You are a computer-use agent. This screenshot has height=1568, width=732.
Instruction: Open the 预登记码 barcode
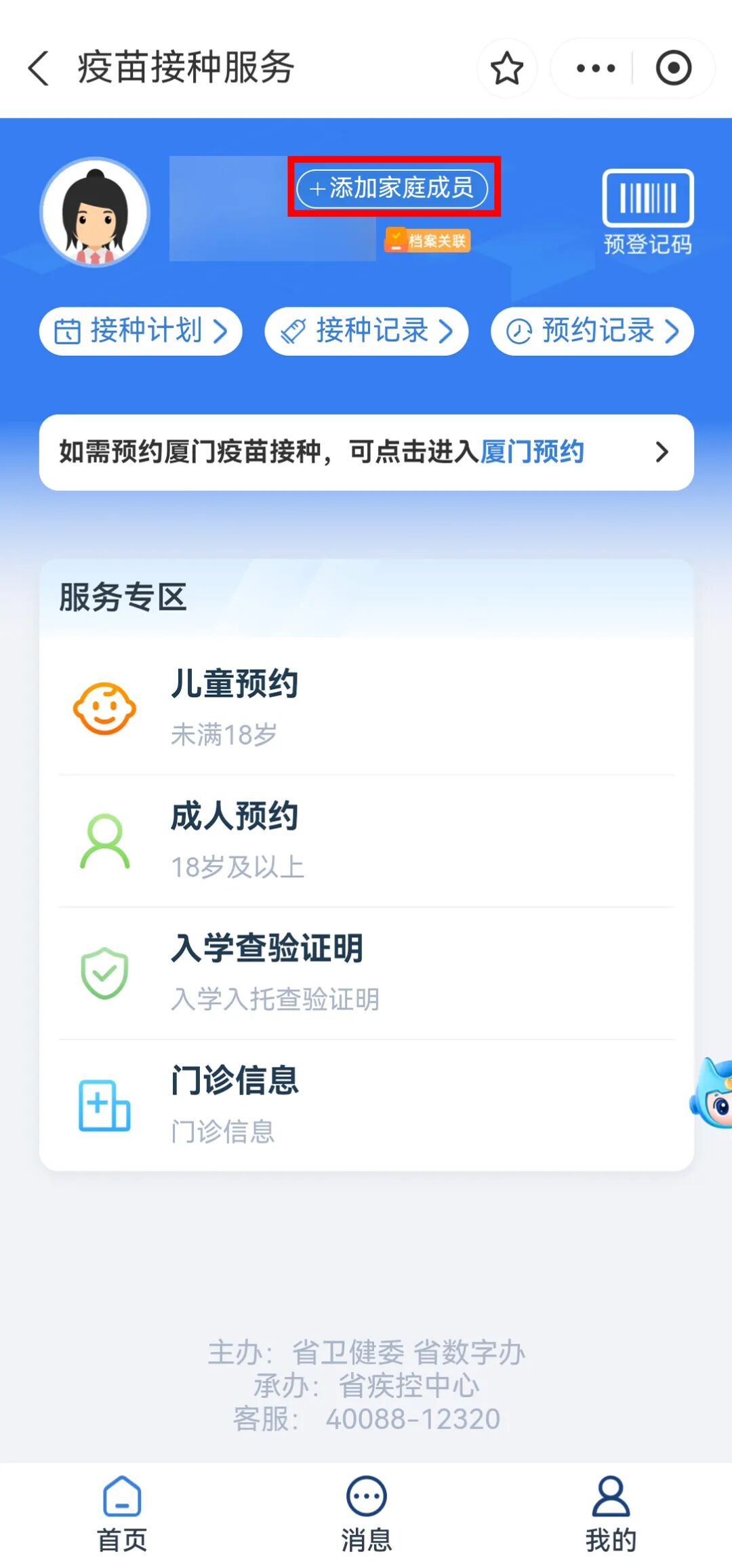(x=647, y=212)
